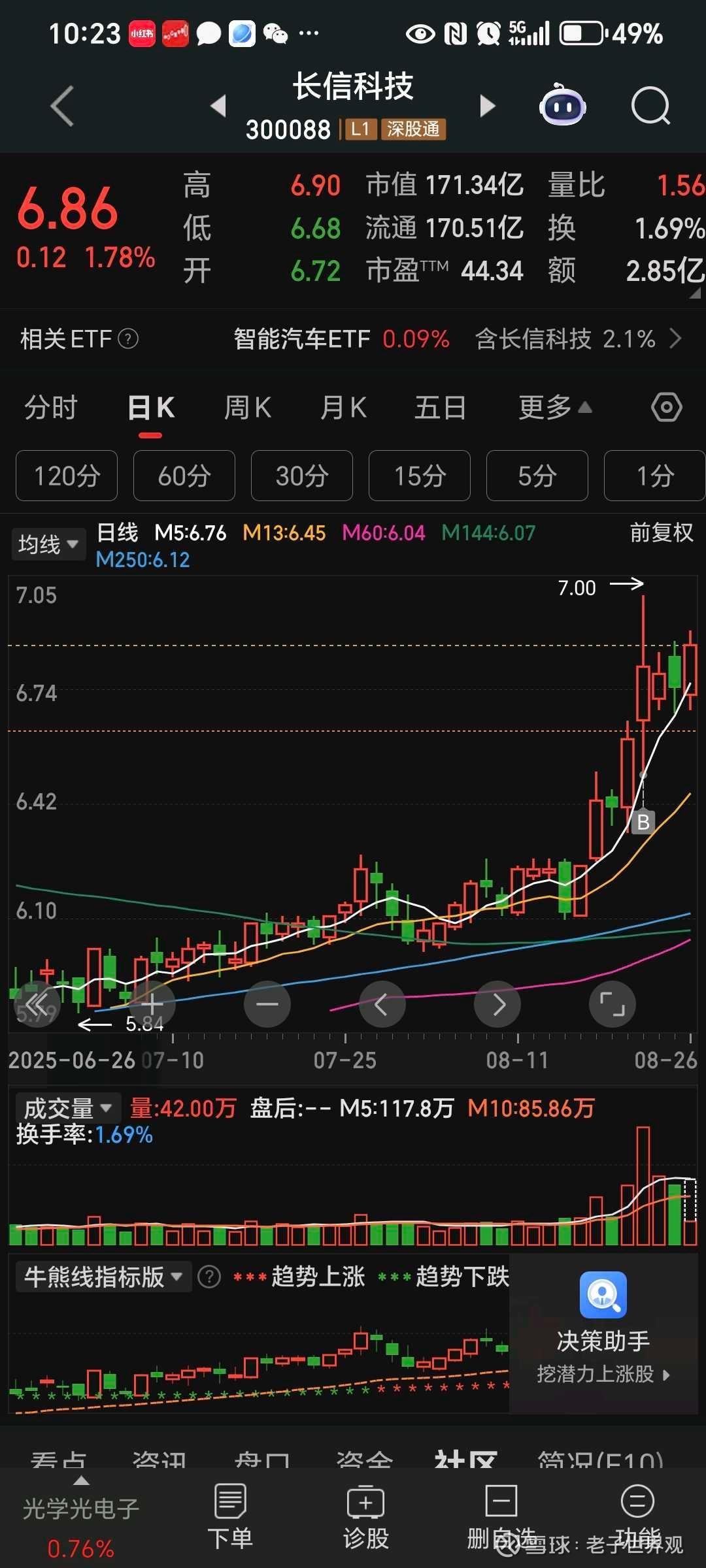Switch to the 周K chart tab

[x=247, y=408]
